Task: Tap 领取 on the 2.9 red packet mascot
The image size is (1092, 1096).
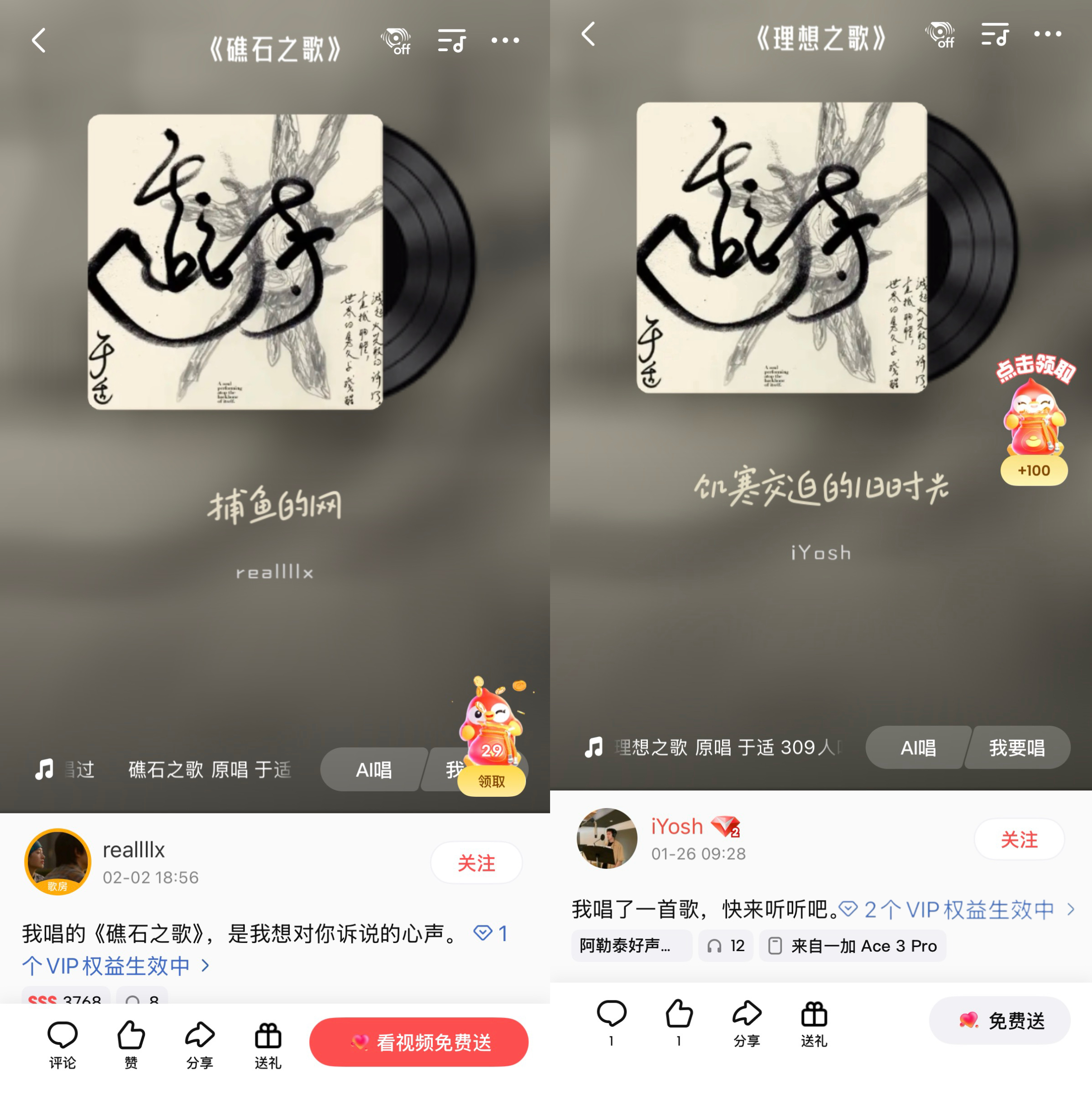Action: 491,781
